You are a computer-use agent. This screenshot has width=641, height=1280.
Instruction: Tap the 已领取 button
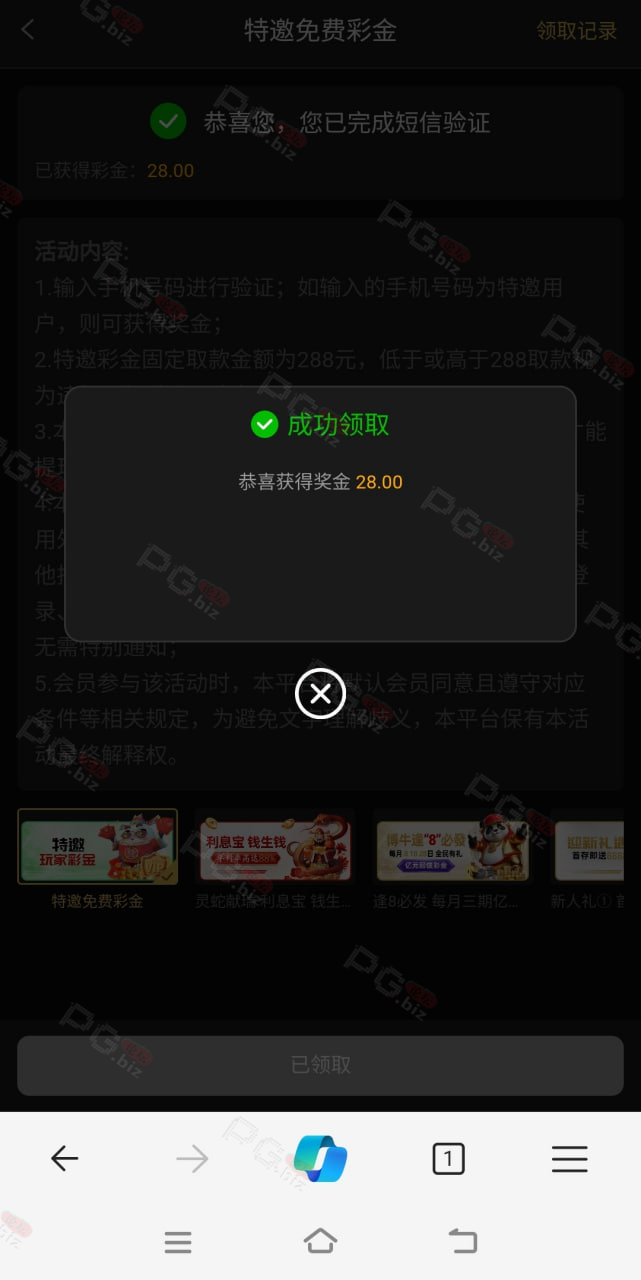point(320,1065)
